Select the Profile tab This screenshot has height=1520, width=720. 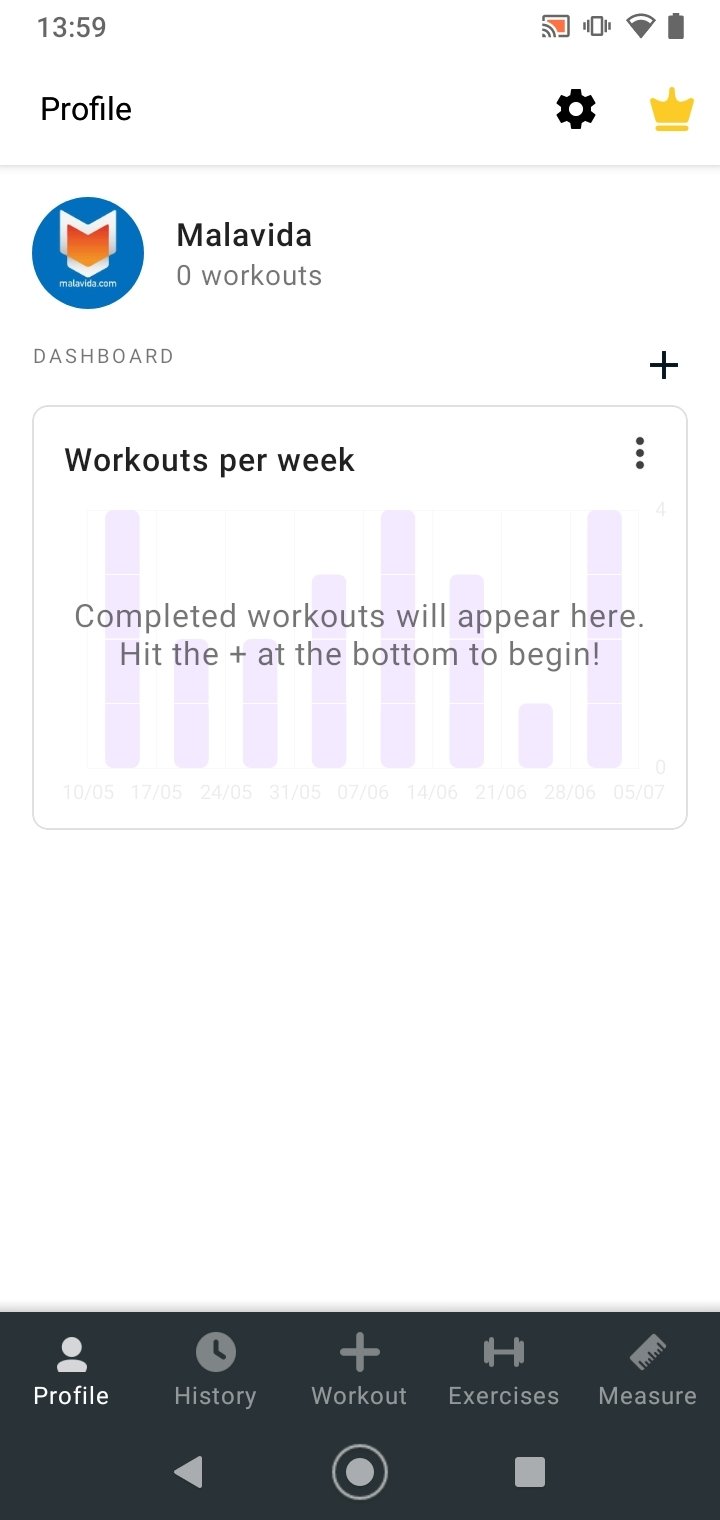(x=71, y=1370)
